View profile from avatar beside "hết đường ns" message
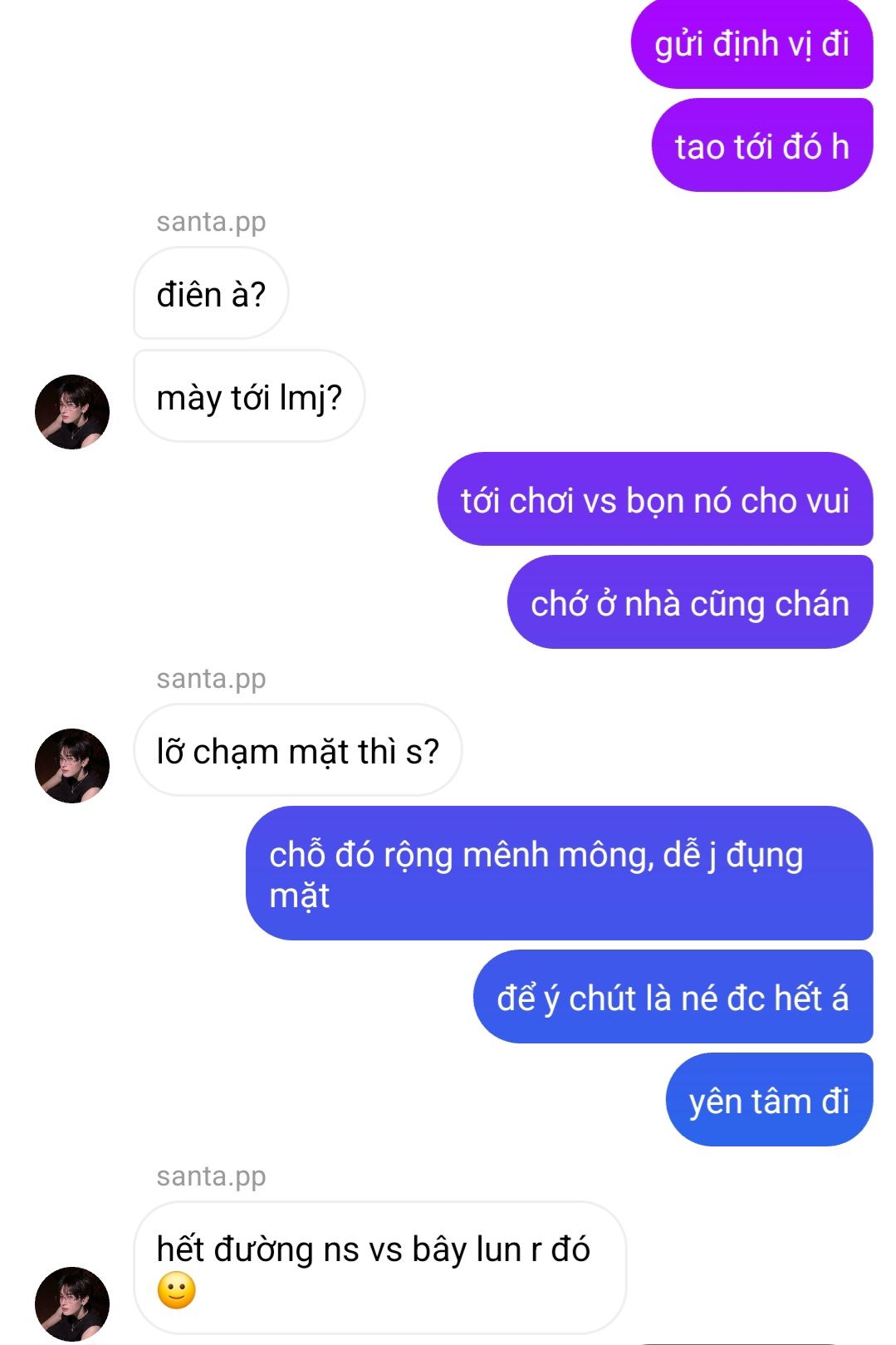Viewport: 896px width, 1345px height. click(72, 1303)
